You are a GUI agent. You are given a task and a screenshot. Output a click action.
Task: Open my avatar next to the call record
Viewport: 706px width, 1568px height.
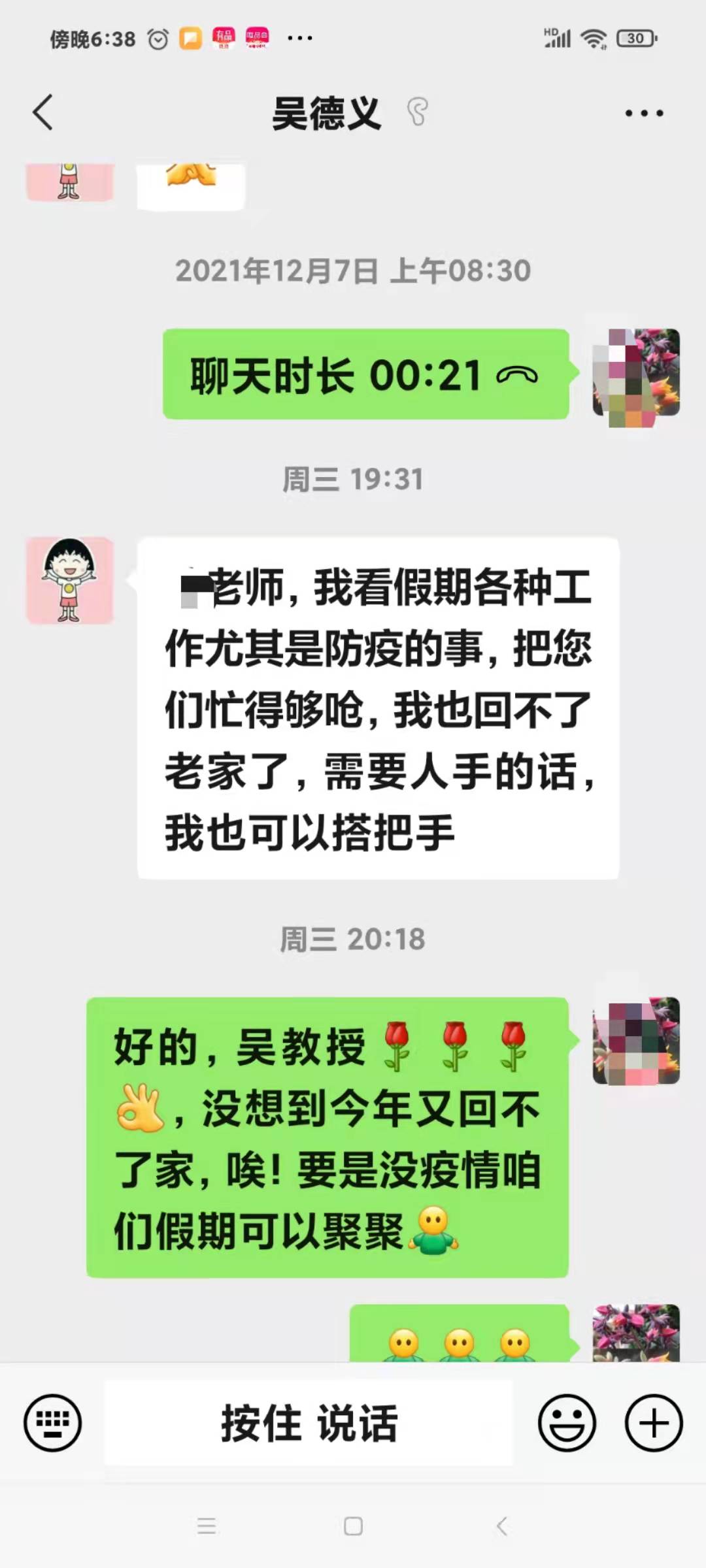[x=635, y=374]
